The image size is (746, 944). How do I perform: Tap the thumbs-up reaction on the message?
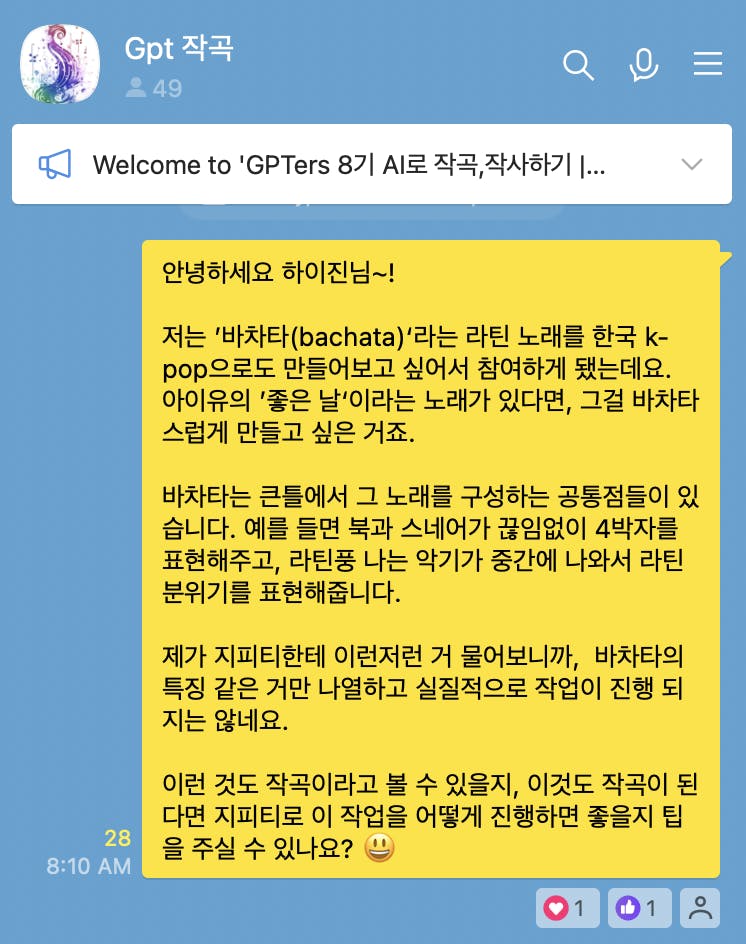pos(637,908)
